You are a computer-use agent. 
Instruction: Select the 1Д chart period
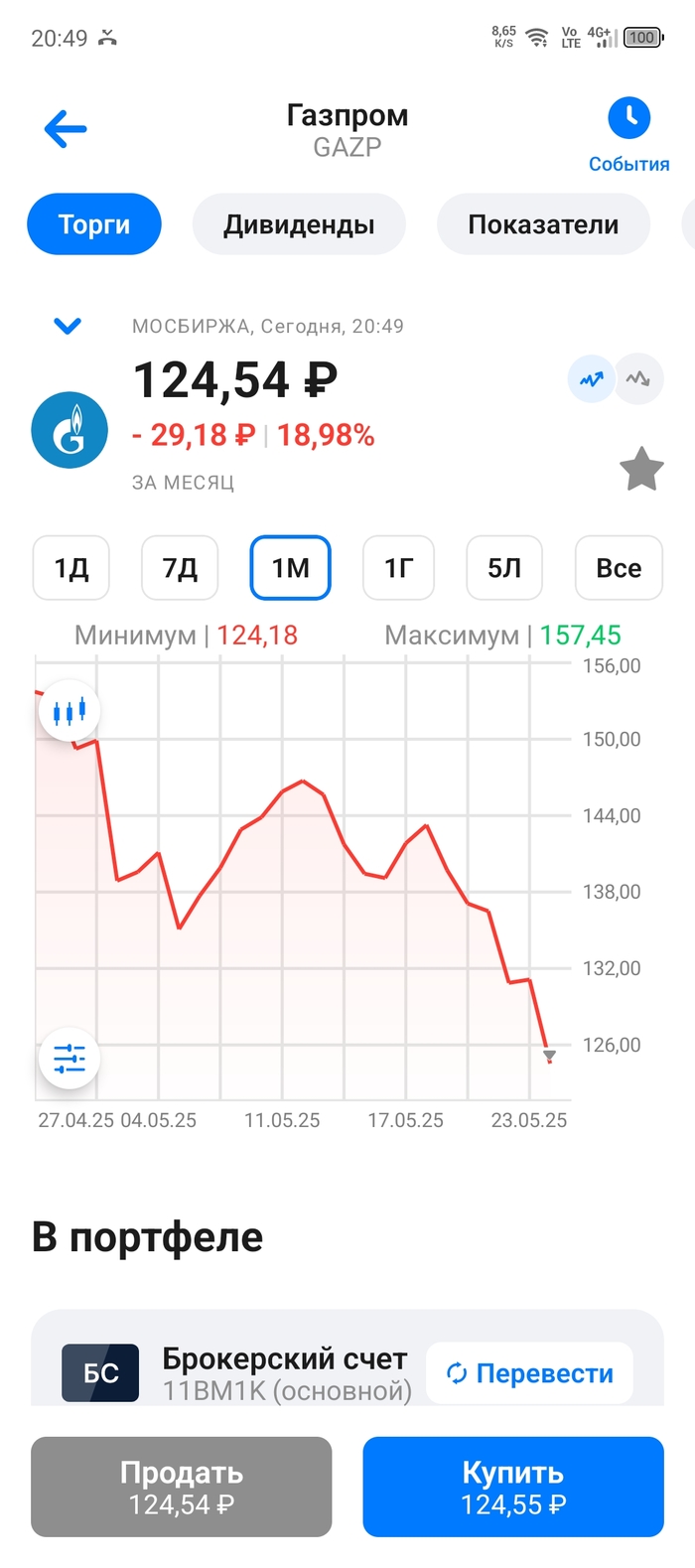pyautogui.click(x=71, y=568)
